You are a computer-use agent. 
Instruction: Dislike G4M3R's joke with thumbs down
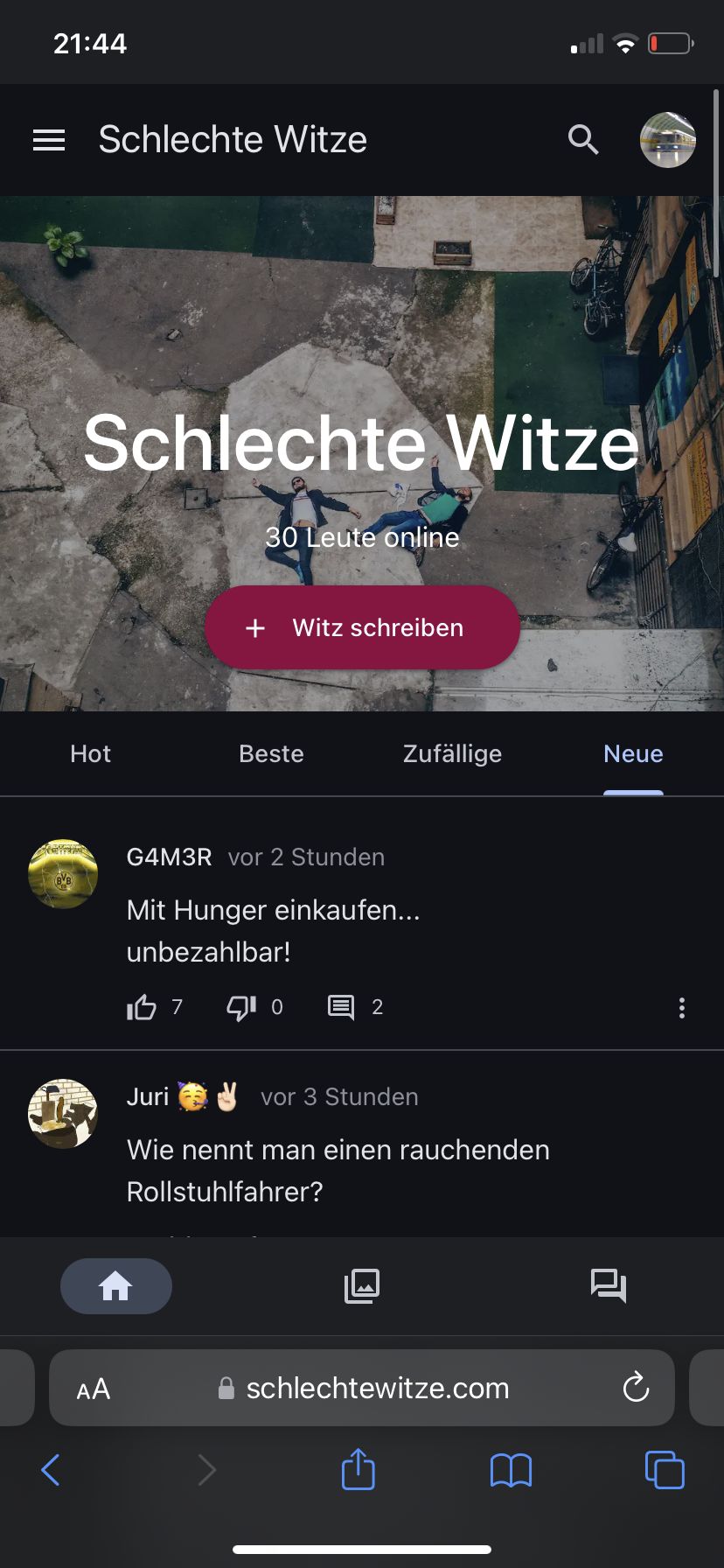coord(241,1008)
